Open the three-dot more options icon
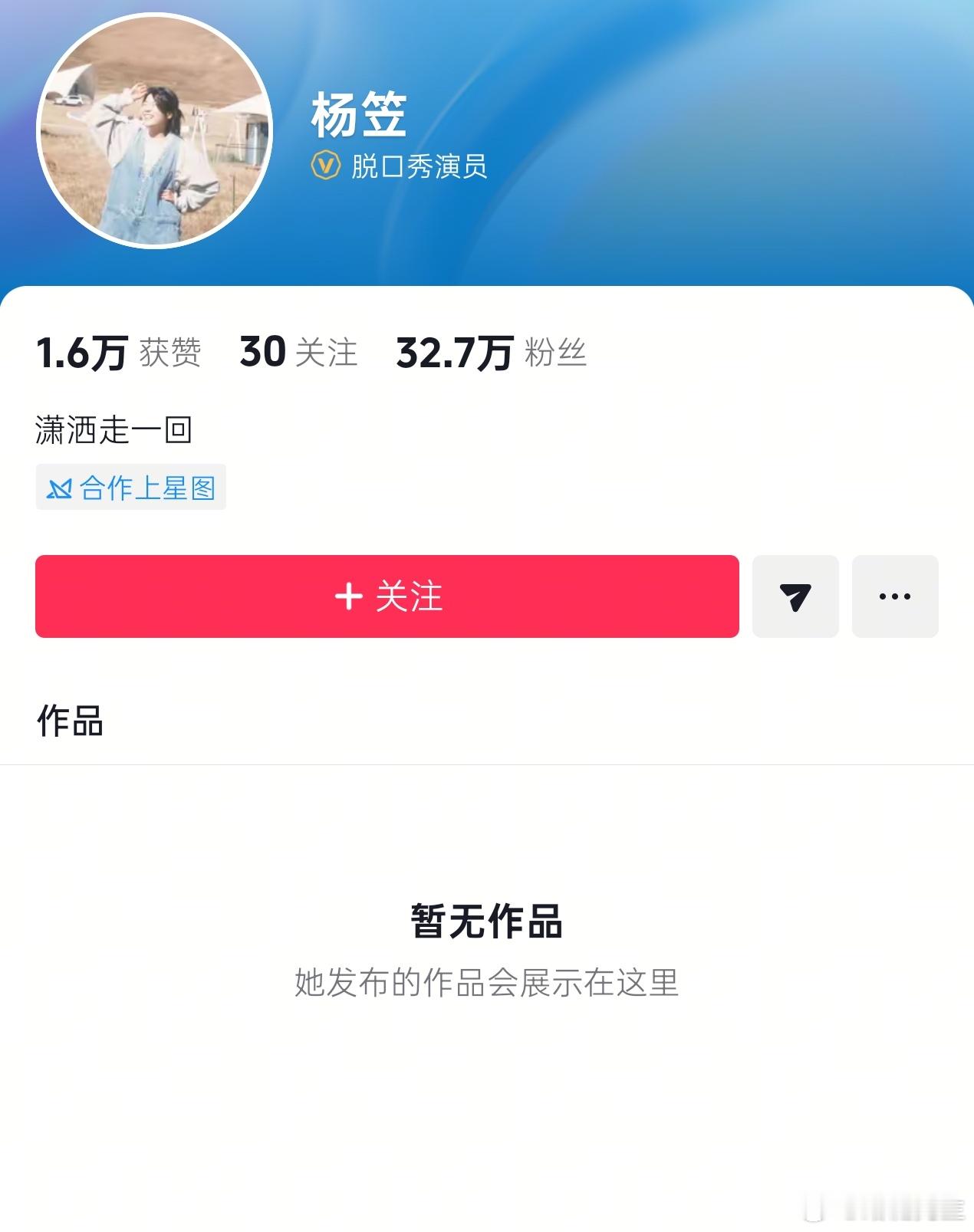This screenshot has width=974, height=1232. click(894, 596)
